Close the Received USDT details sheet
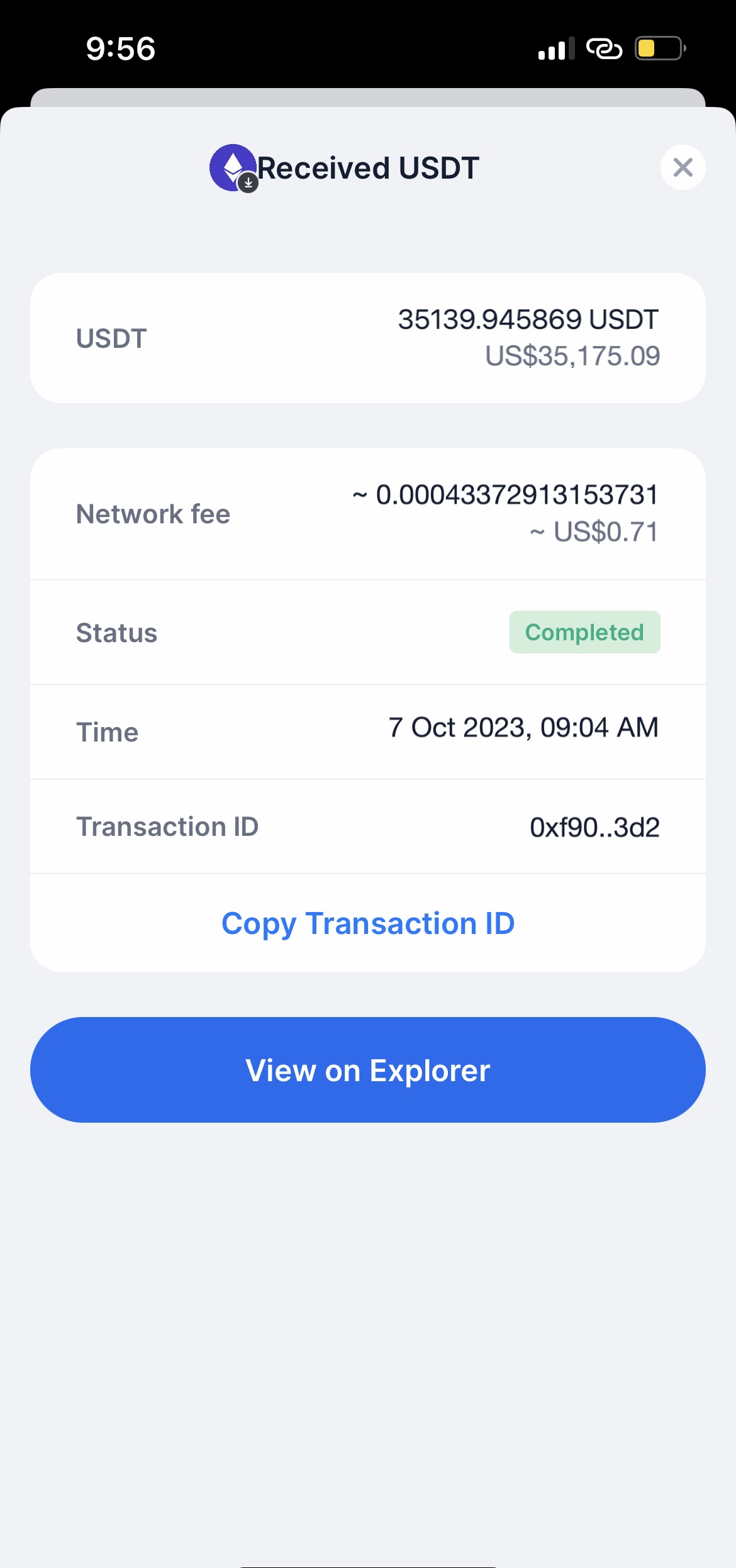 pyautogui.click(x=683, y=167)
